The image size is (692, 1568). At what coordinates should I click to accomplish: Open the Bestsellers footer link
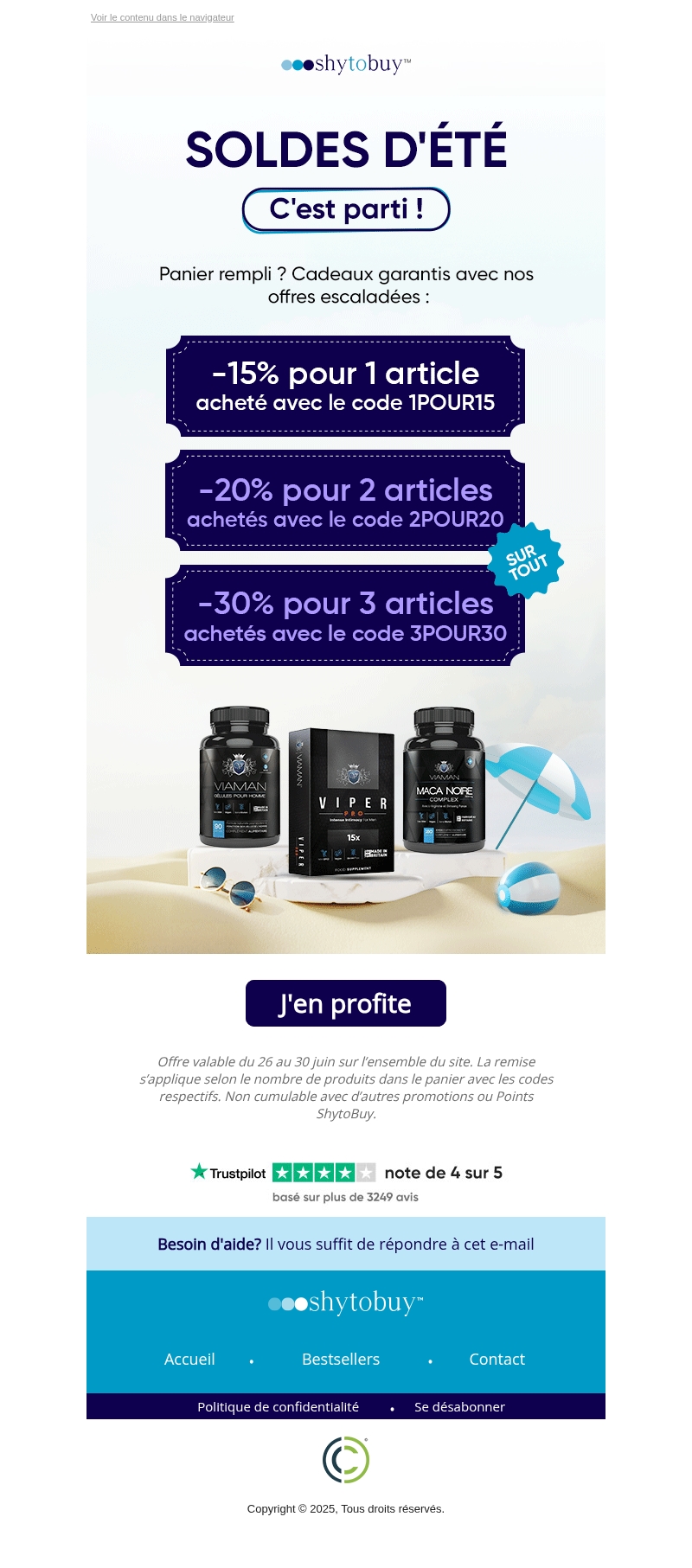[x=341, y=1359]
